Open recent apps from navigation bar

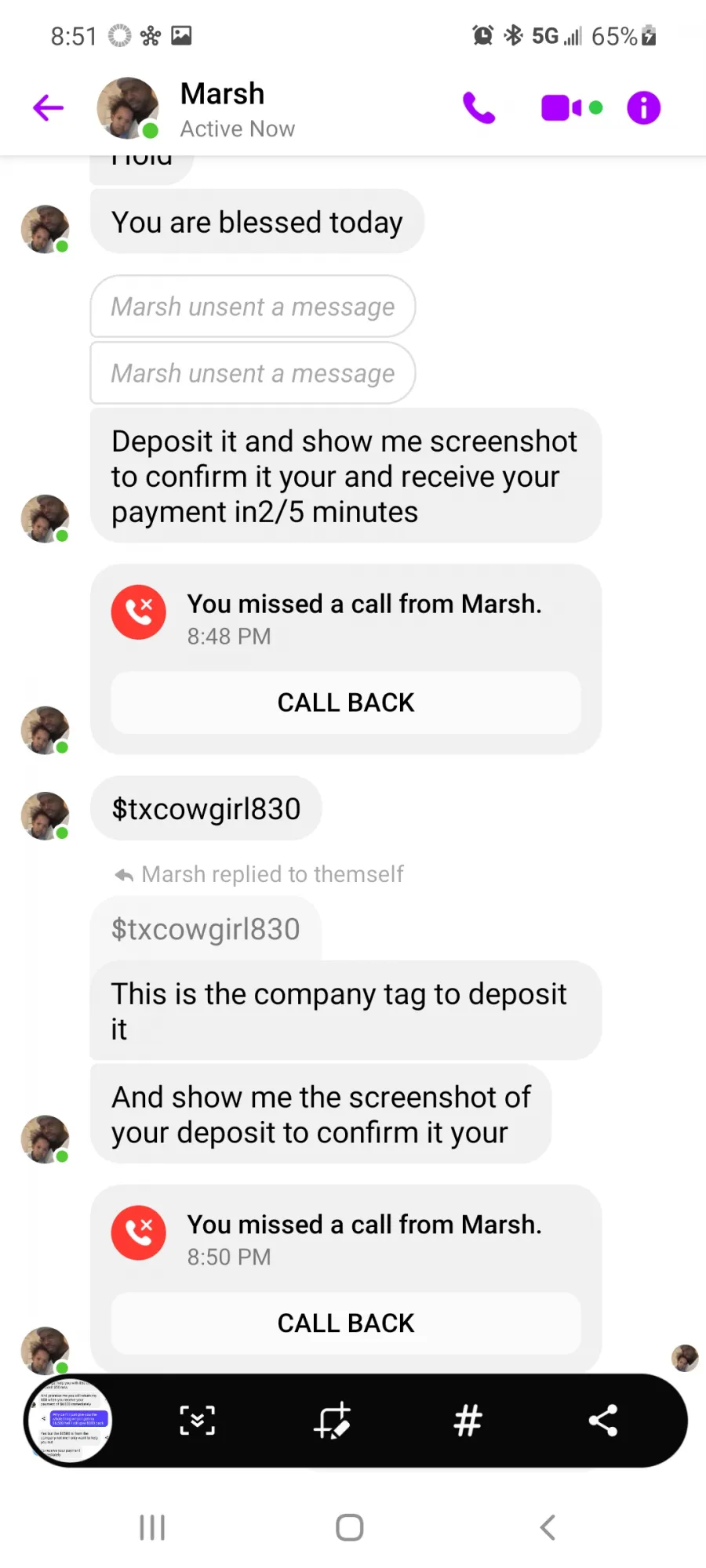click(152, 1527)
